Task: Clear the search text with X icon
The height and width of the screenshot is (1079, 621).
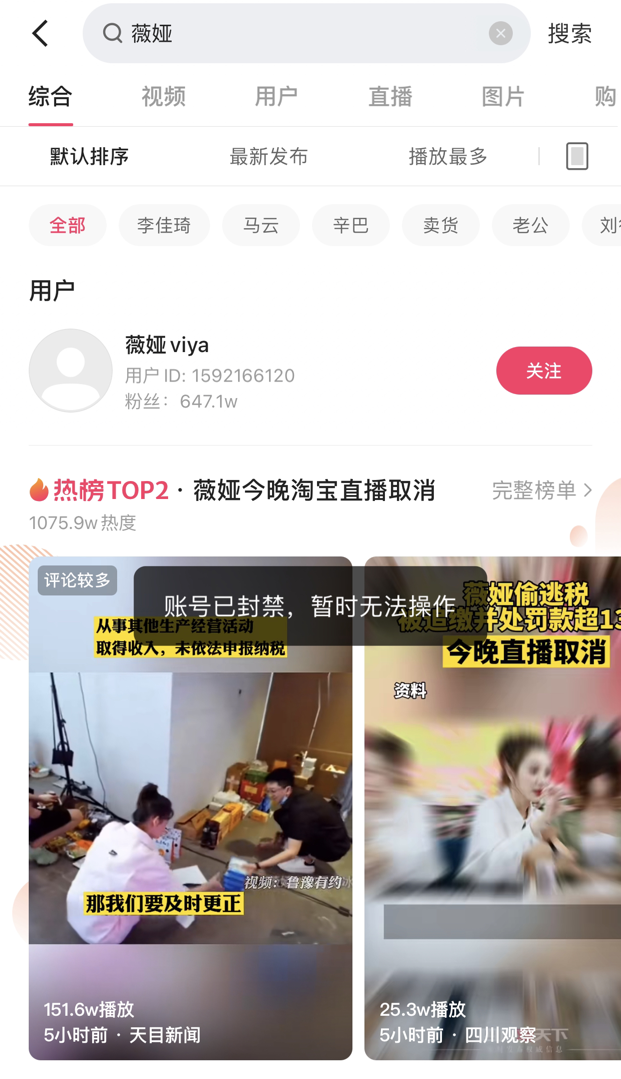Action: (501, 33)
